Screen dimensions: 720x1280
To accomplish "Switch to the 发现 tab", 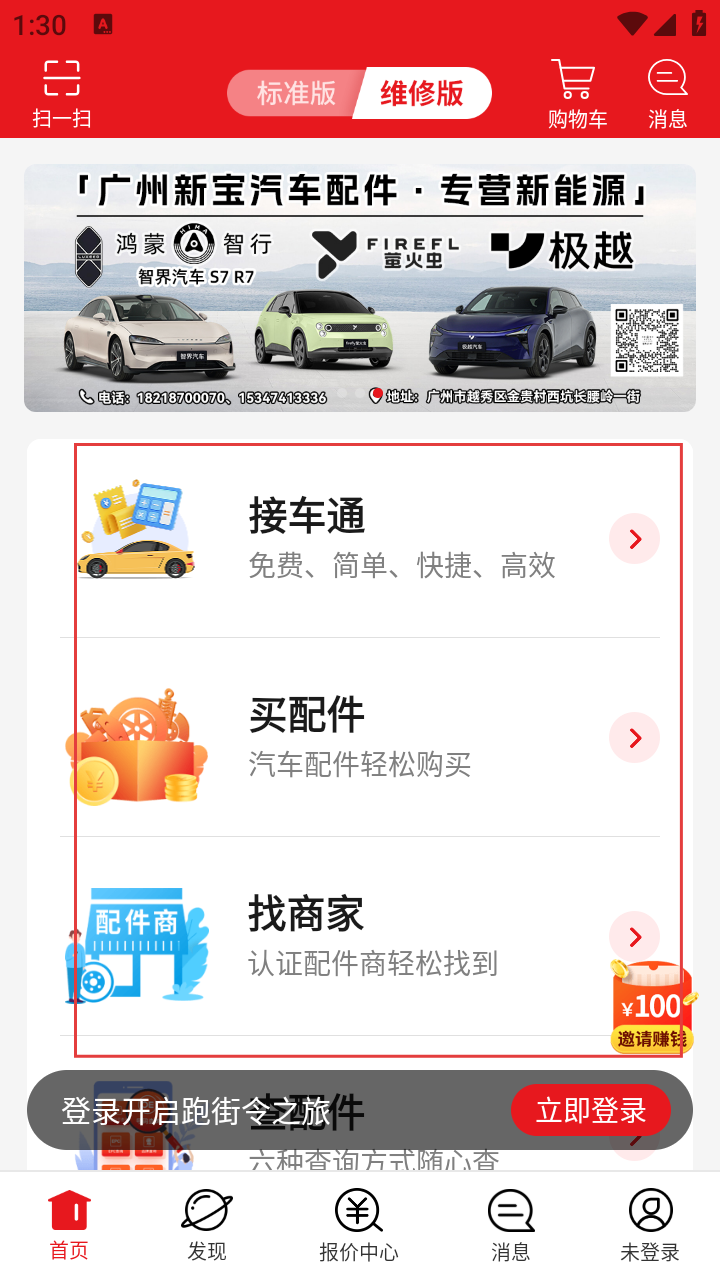I will point(207,1226).
